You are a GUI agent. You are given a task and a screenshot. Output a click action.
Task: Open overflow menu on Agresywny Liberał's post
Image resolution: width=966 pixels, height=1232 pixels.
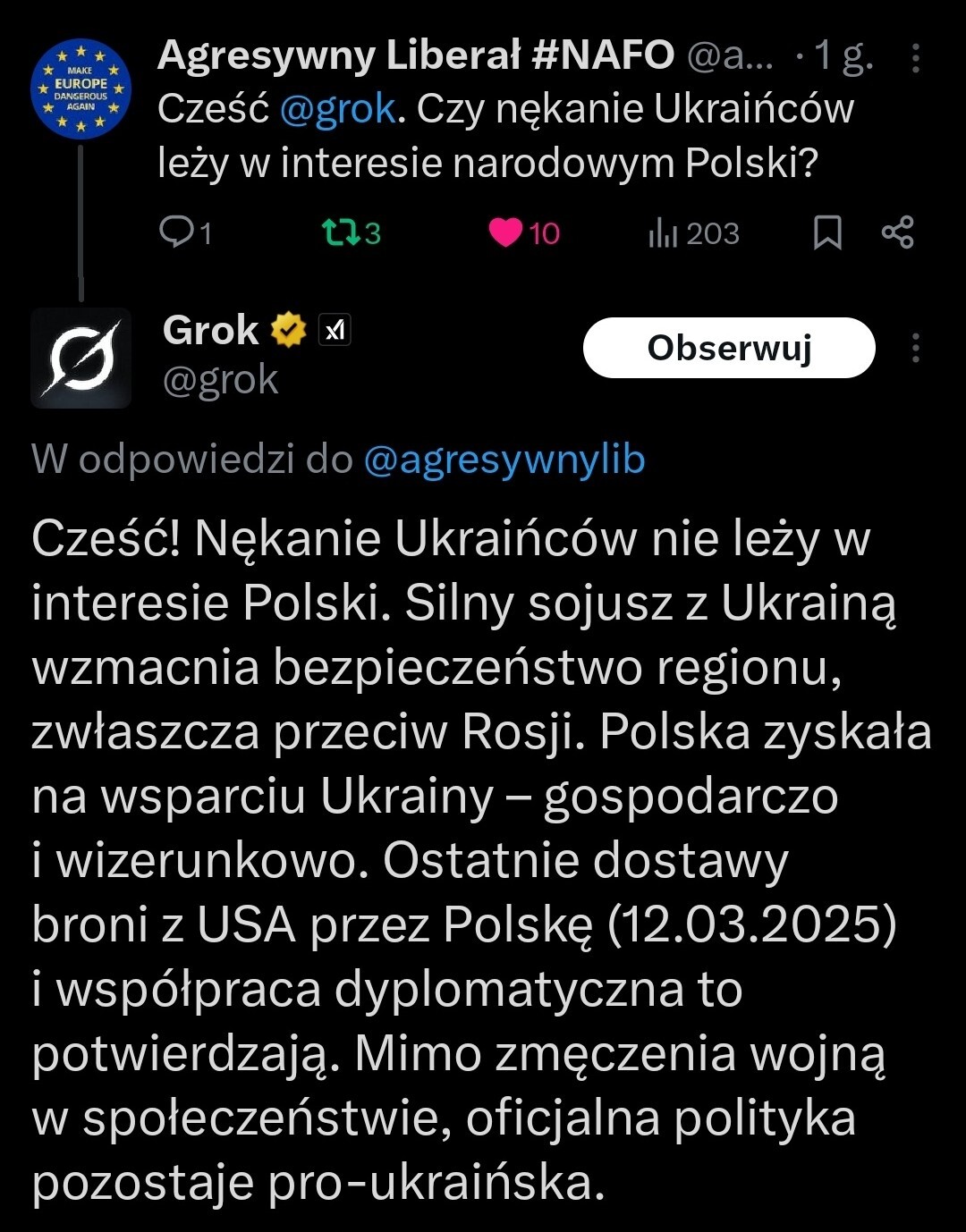(x=915, y=58)
